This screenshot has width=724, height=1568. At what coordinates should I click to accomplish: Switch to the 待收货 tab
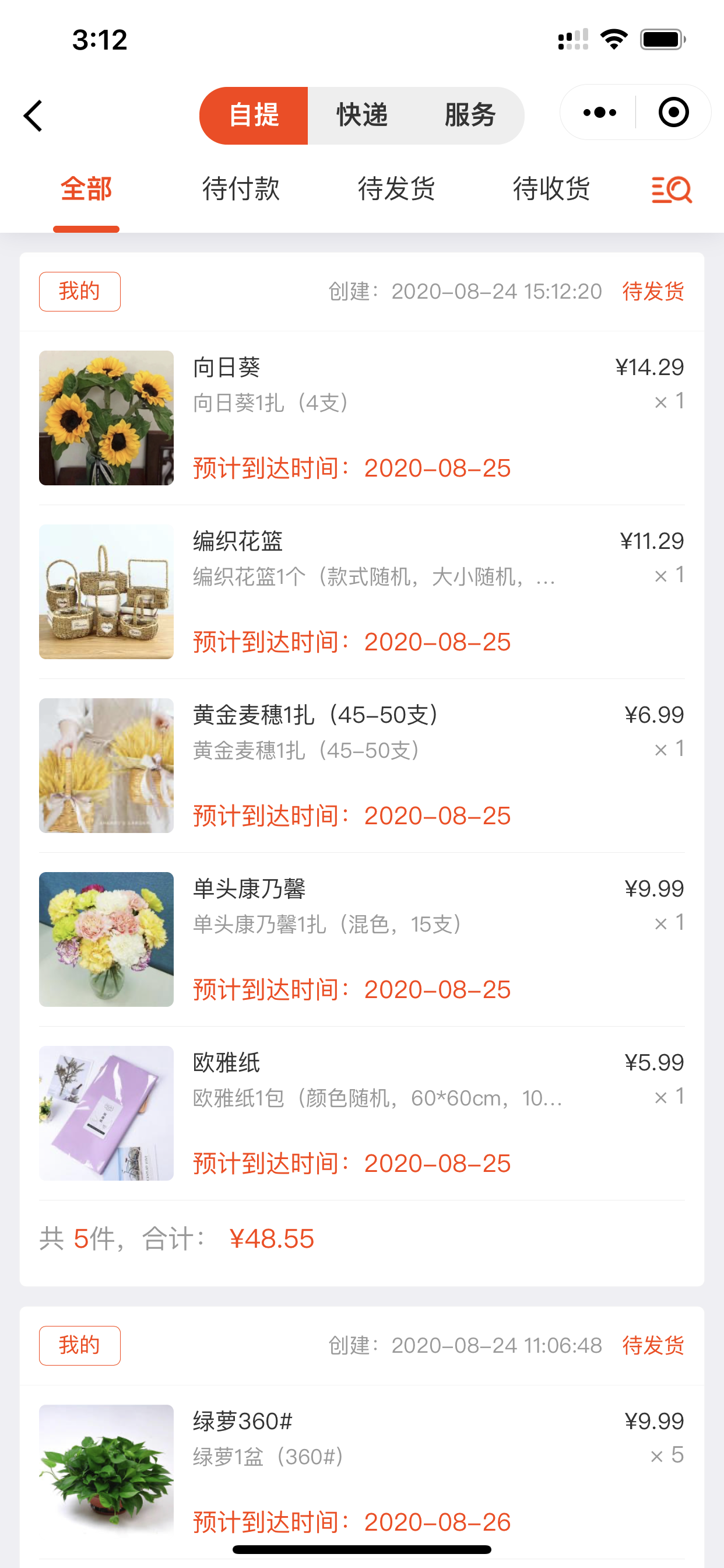pyautogui.click(x=551, y=188)
